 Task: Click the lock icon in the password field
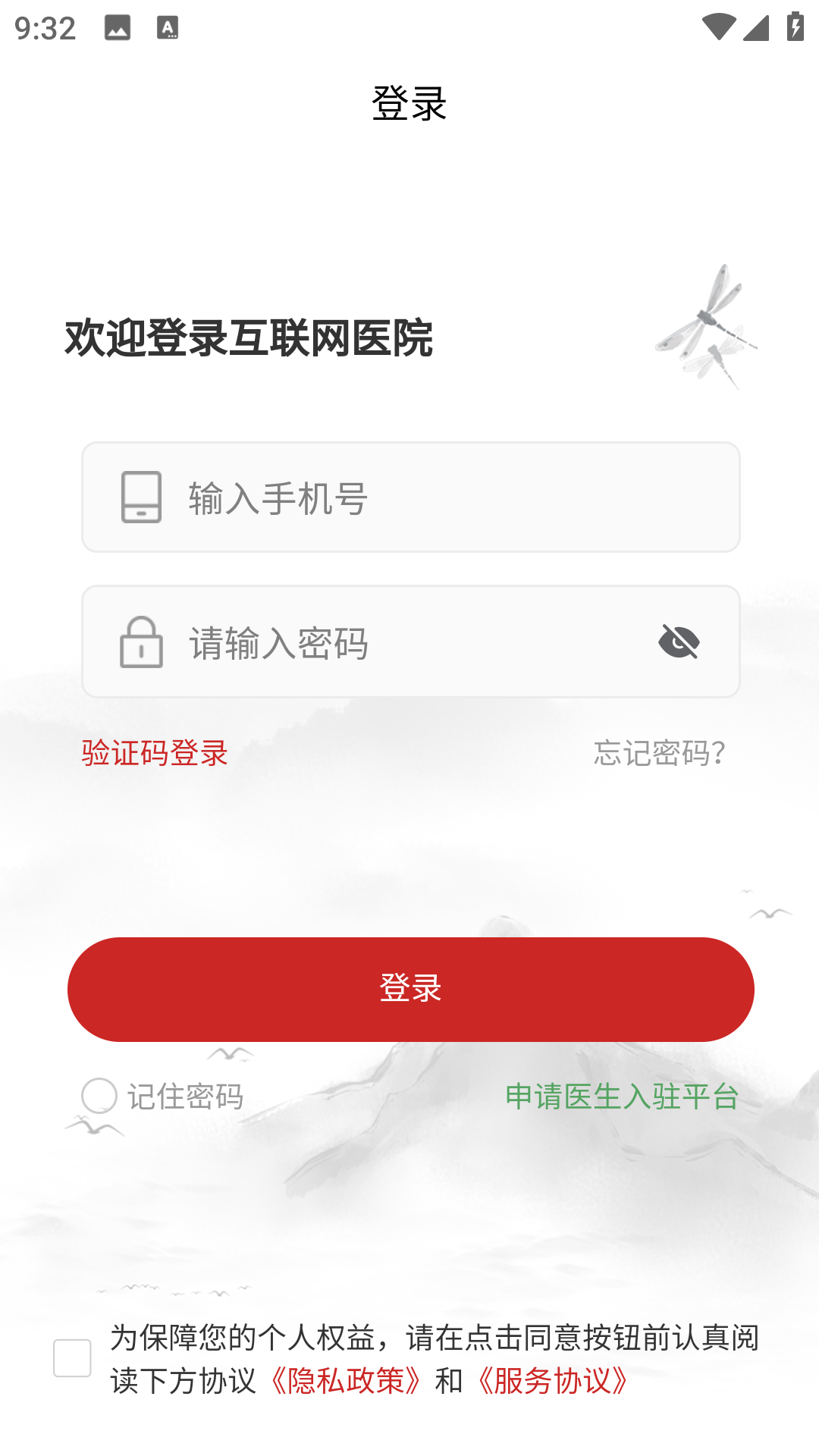[141, 641]
